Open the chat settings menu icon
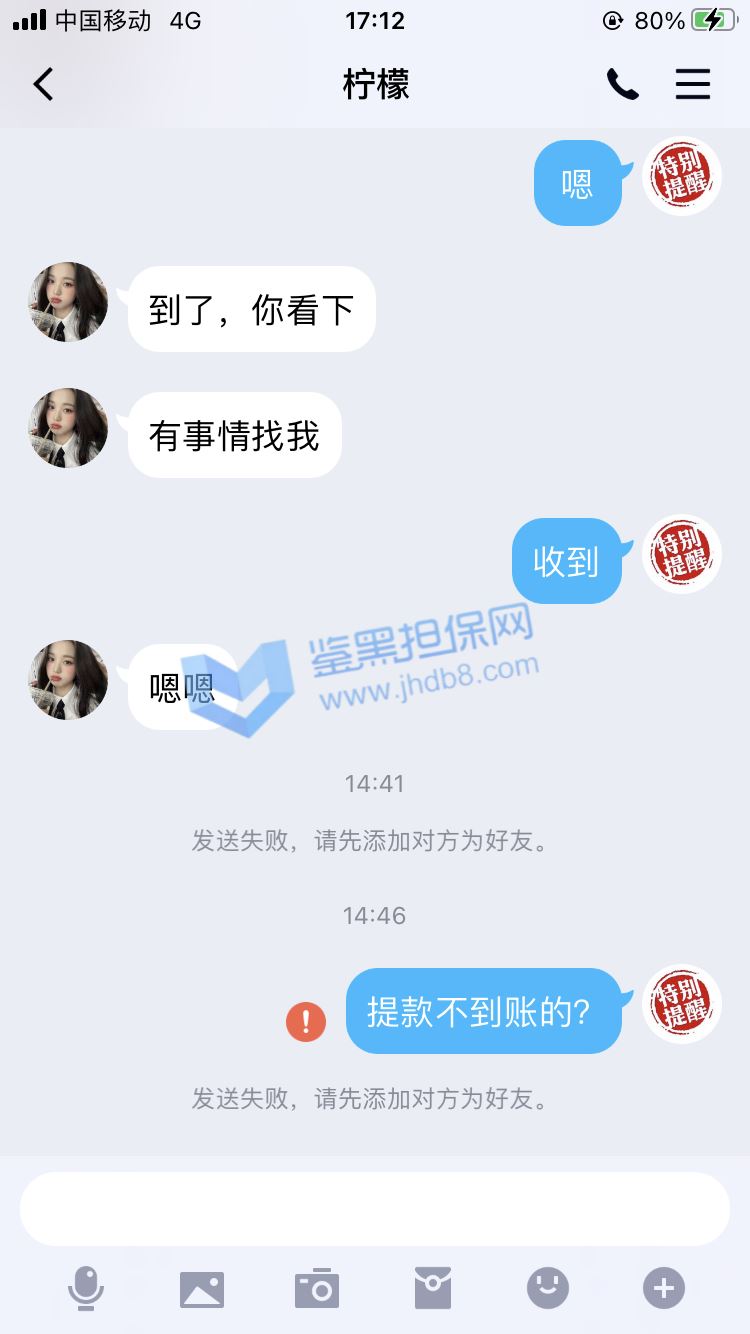The height and width of the screenshot is (1334, 750). (692, 85)
